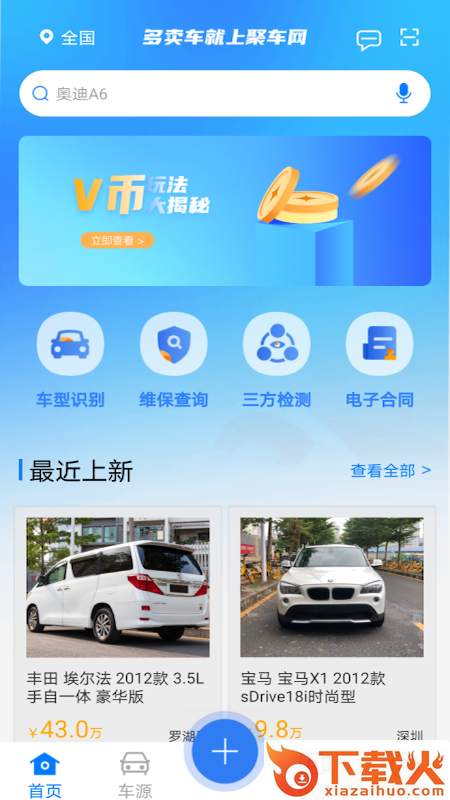The width and height of the screenshot is (450, 800).
Task: Open 维保查询
Action: [173, 361]
